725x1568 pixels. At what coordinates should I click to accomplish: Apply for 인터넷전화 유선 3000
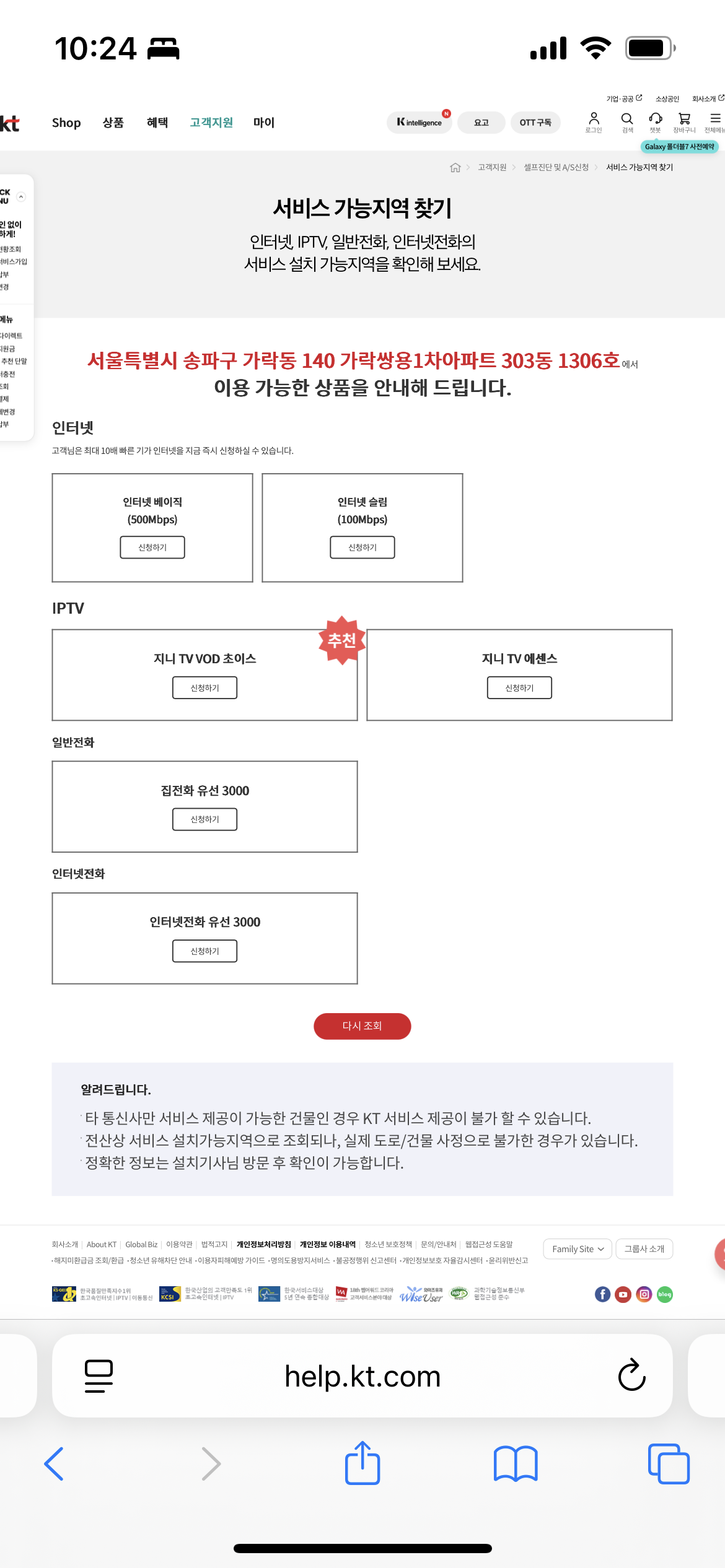click(204, 951)
